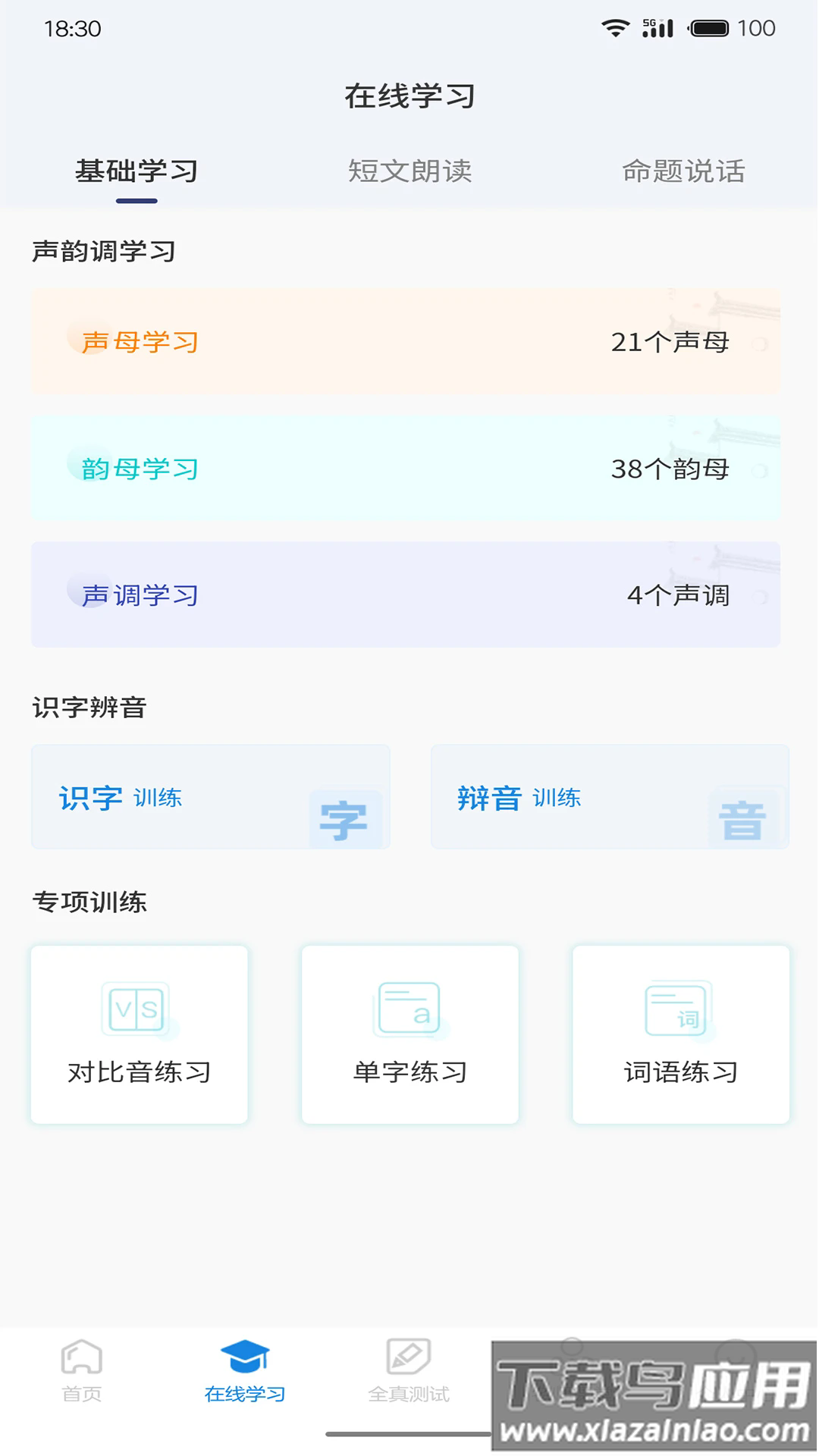Screen dimensions: 819x1456
Task: Open the 命题说话 tab
Action: (x=683, y=171)
